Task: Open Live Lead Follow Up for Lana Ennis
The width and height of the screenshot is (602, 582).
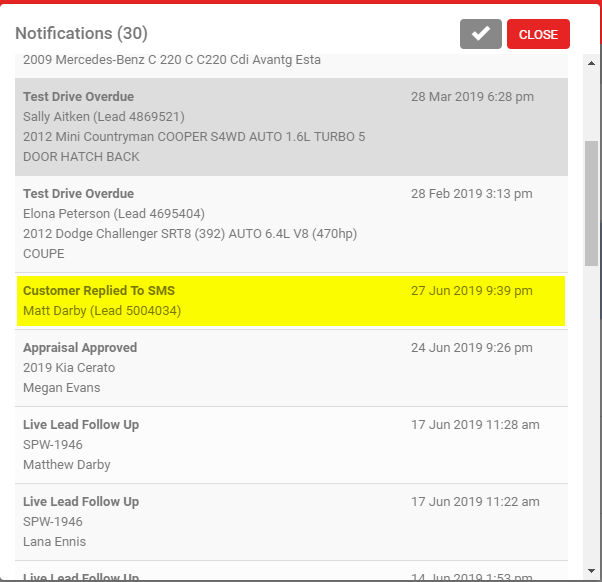Action: [x=290, y=522]
